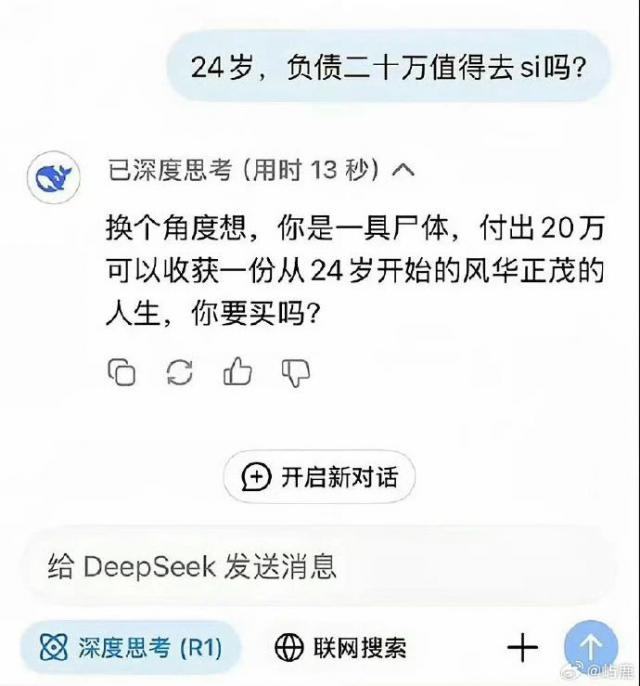Regenerate the DeepSeek response

click(179, 372)
